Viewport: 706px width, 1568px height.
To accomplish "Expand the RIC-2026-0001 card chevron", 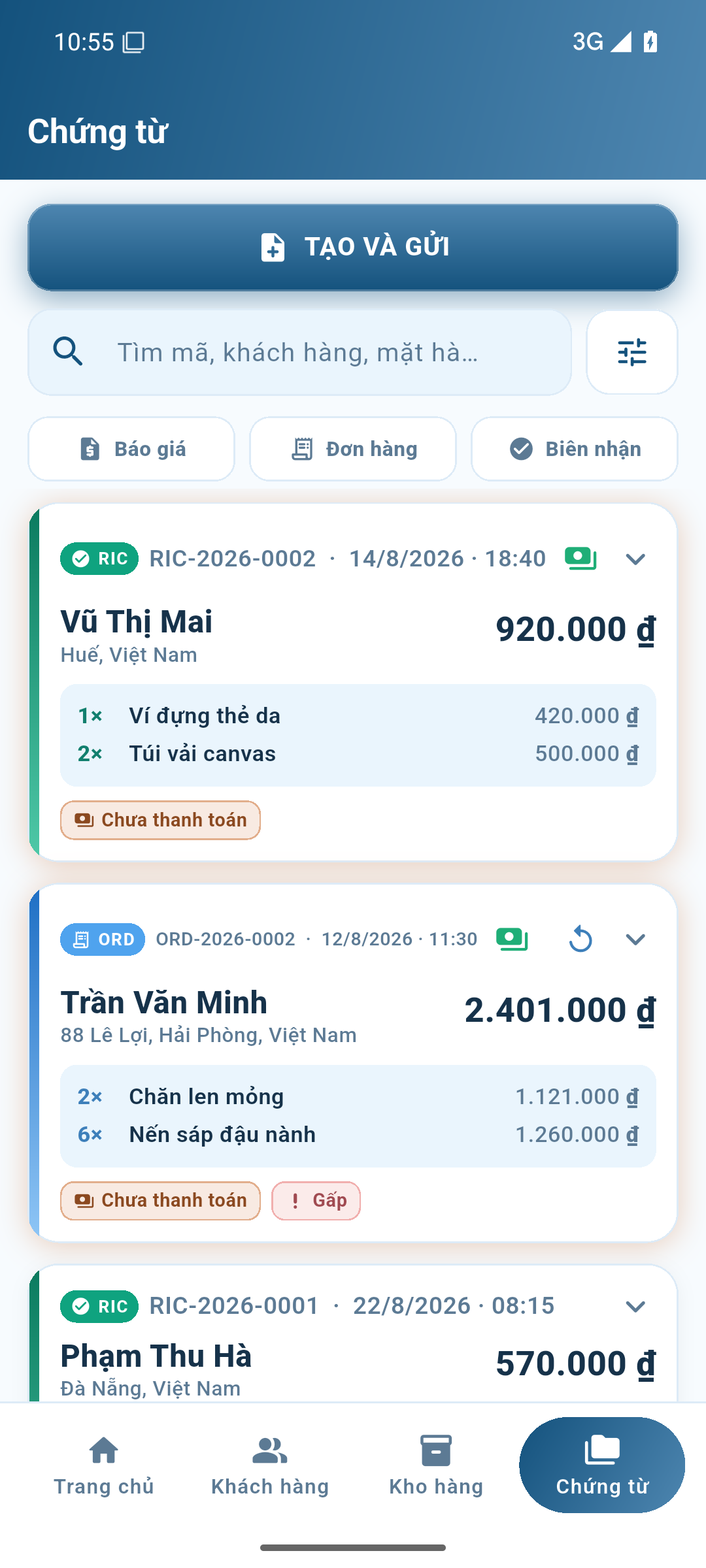I will [x=635, y=1307].
